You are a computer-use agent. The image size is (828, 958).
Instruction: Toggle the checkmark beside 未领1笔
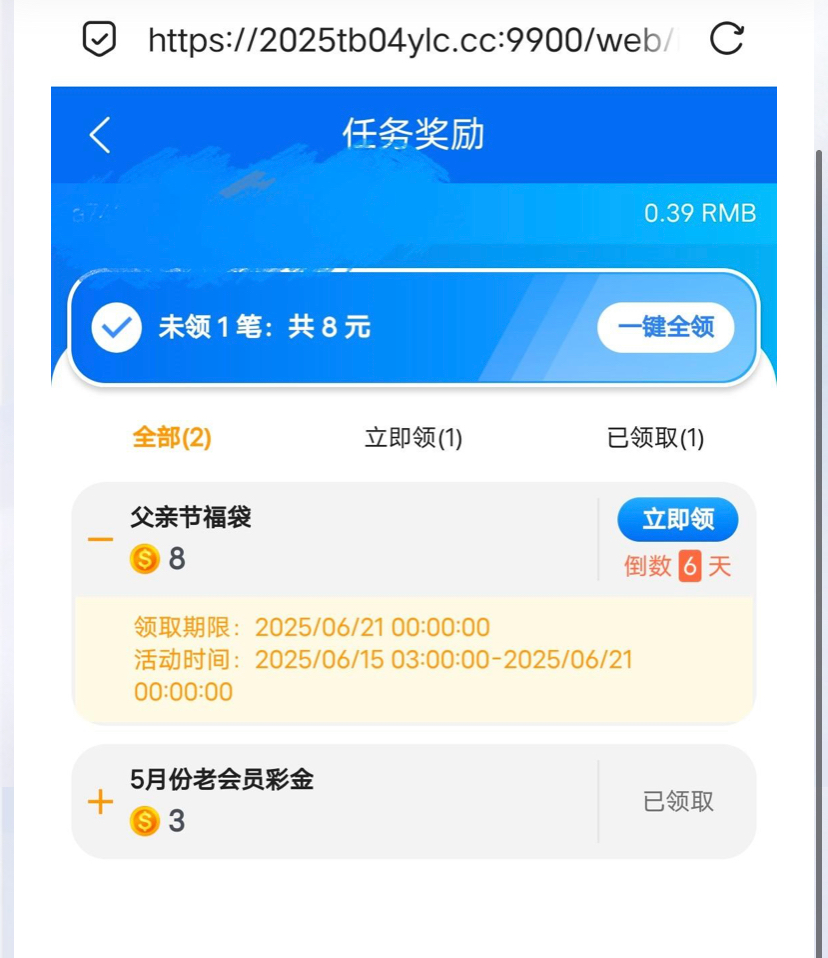pos(117,328)
